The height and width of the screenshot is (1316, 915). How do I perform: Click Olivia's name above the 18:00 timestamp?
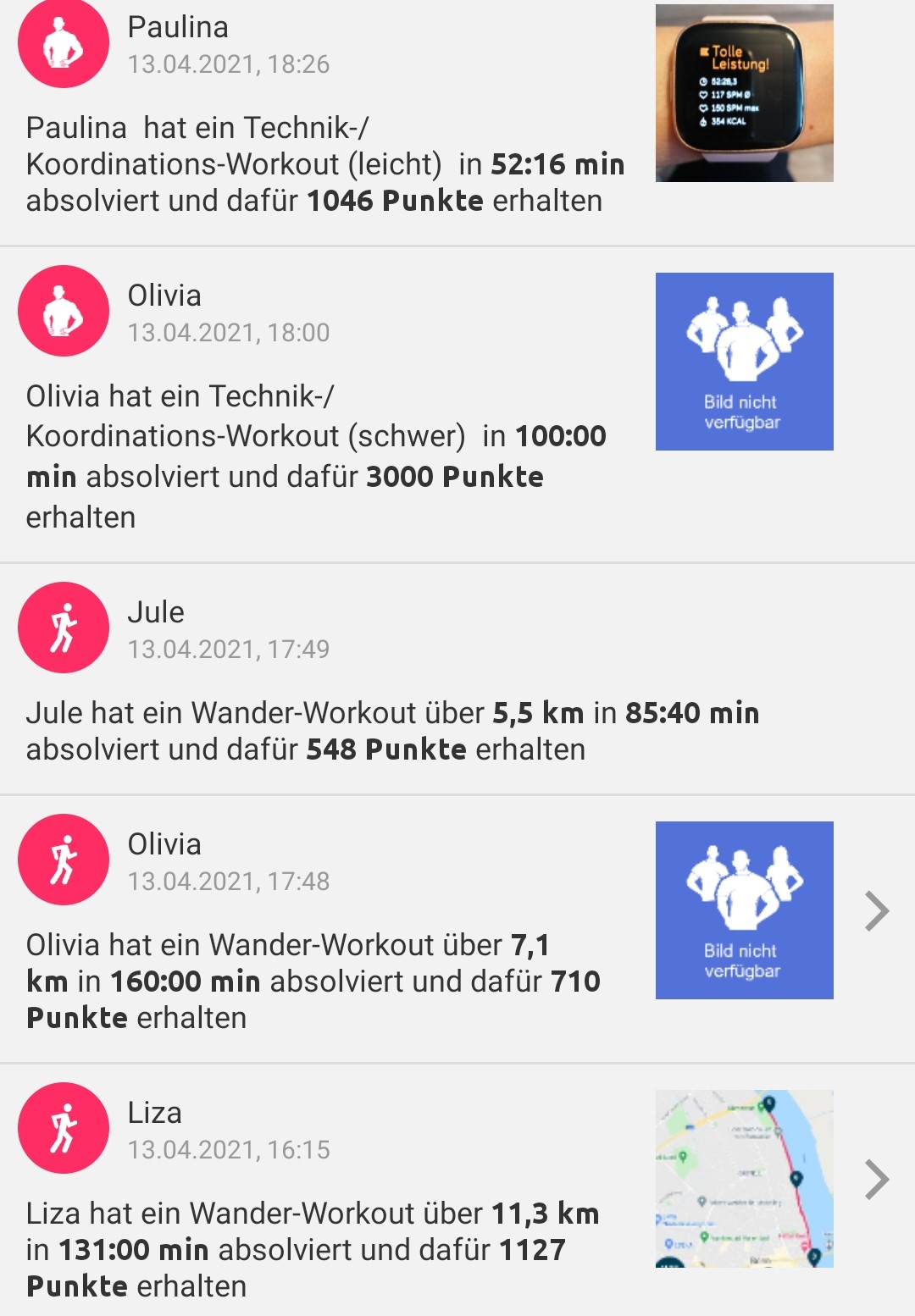point(167,295)
